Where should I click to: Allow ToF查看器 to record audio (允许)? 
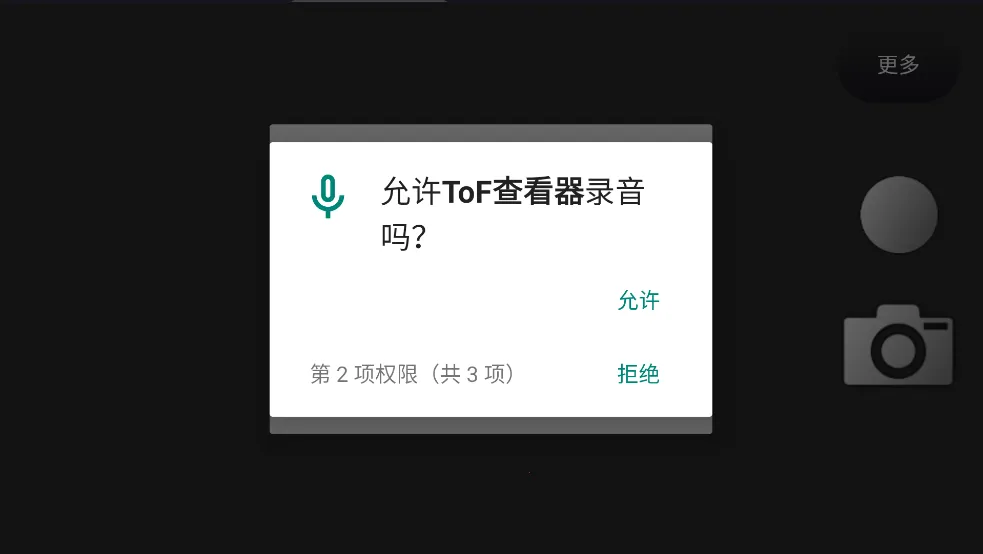click(x=638, y=300)
